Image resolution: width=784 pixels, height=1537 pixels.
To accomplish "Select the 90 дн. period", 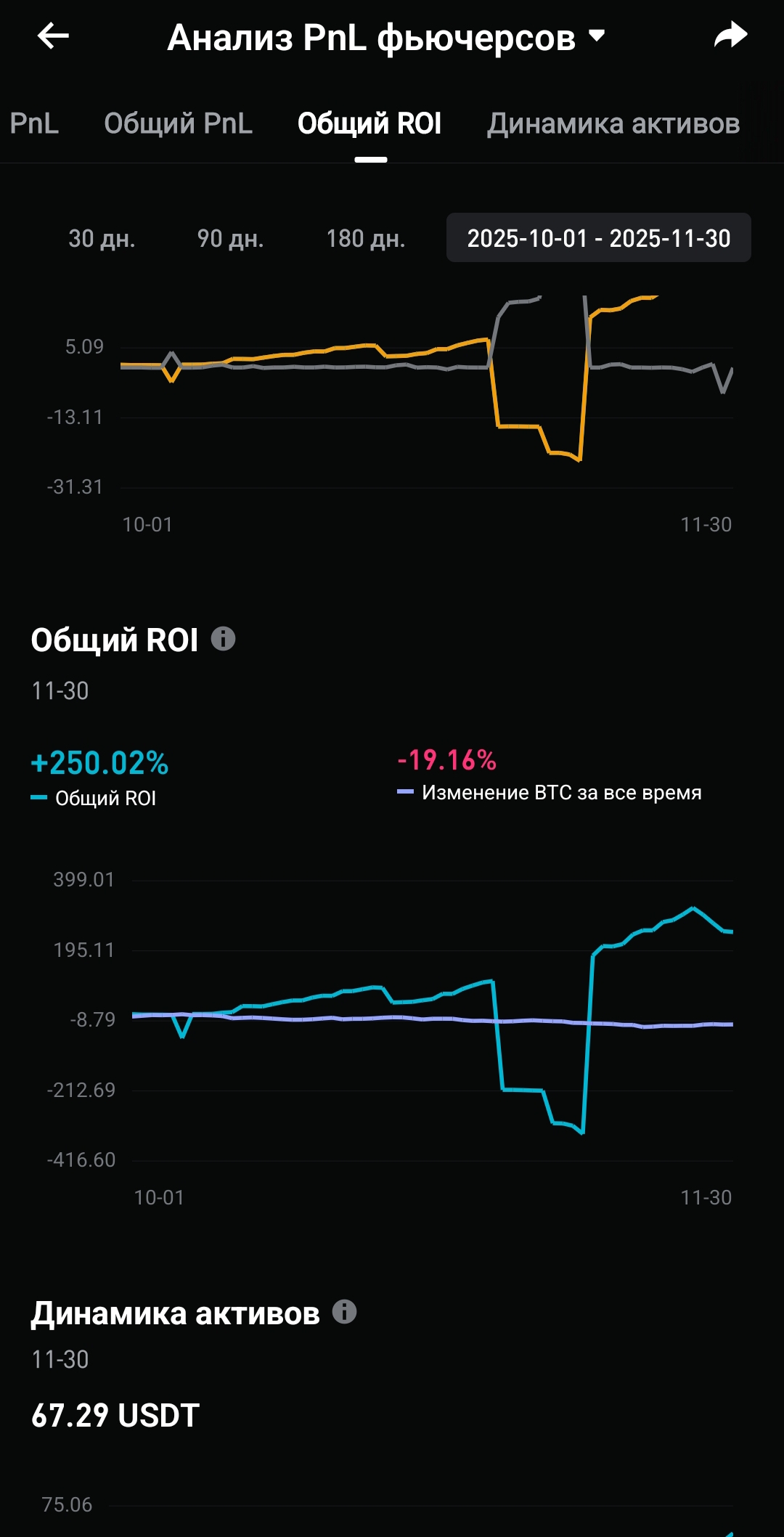I will (x=230, y=238).
